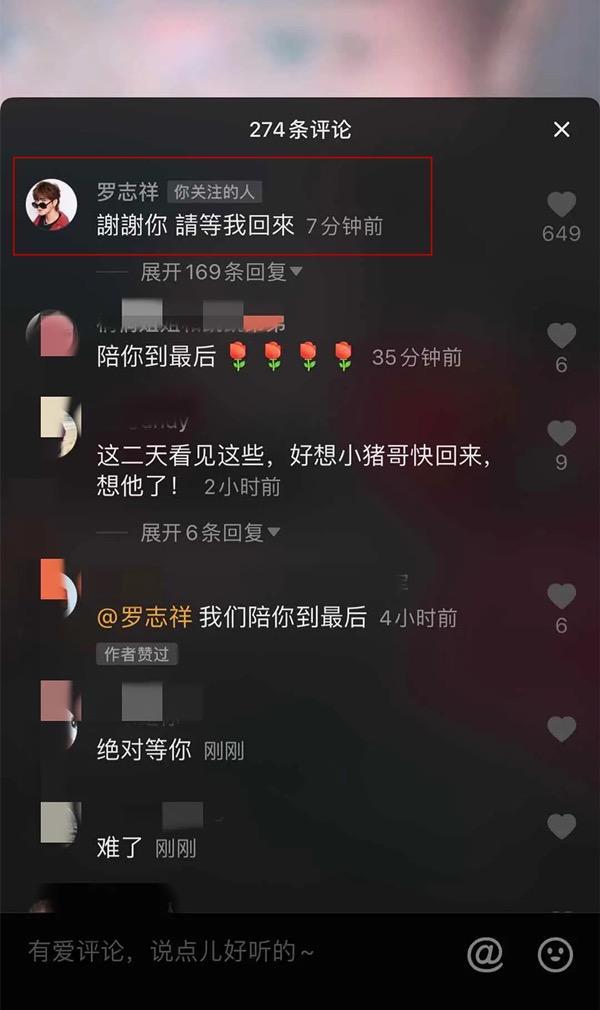
Task: Like the 绝对等你 comment
Action: [x=561, y=729]
